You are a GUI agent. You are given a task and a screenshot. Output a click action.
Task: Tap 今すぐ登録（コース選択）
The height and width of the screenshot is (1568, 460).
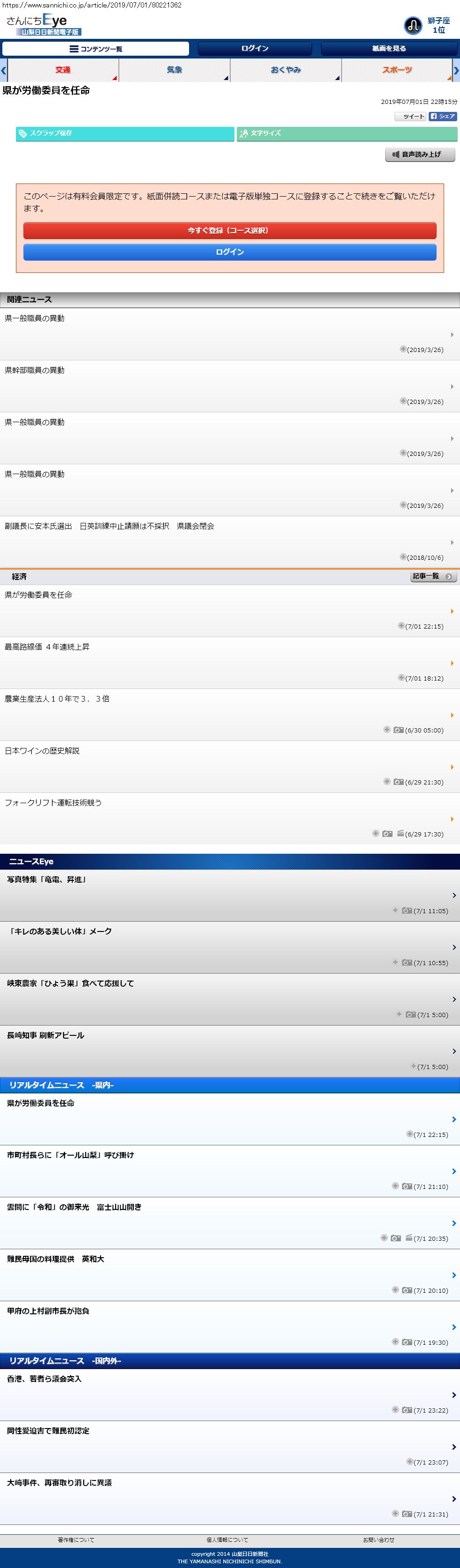pos(229,230)
